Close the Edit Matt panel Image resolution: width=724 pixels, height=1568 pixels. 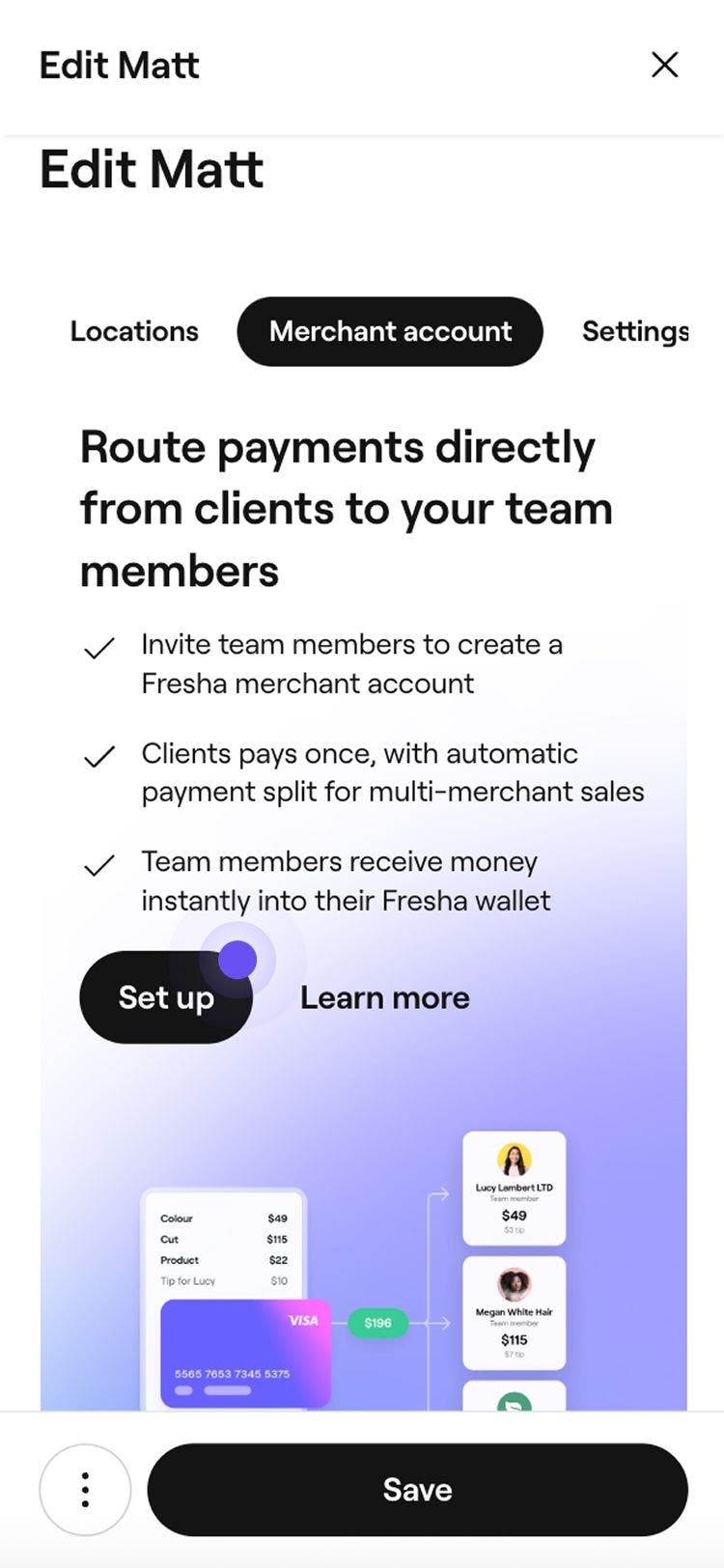click(665, 65)
